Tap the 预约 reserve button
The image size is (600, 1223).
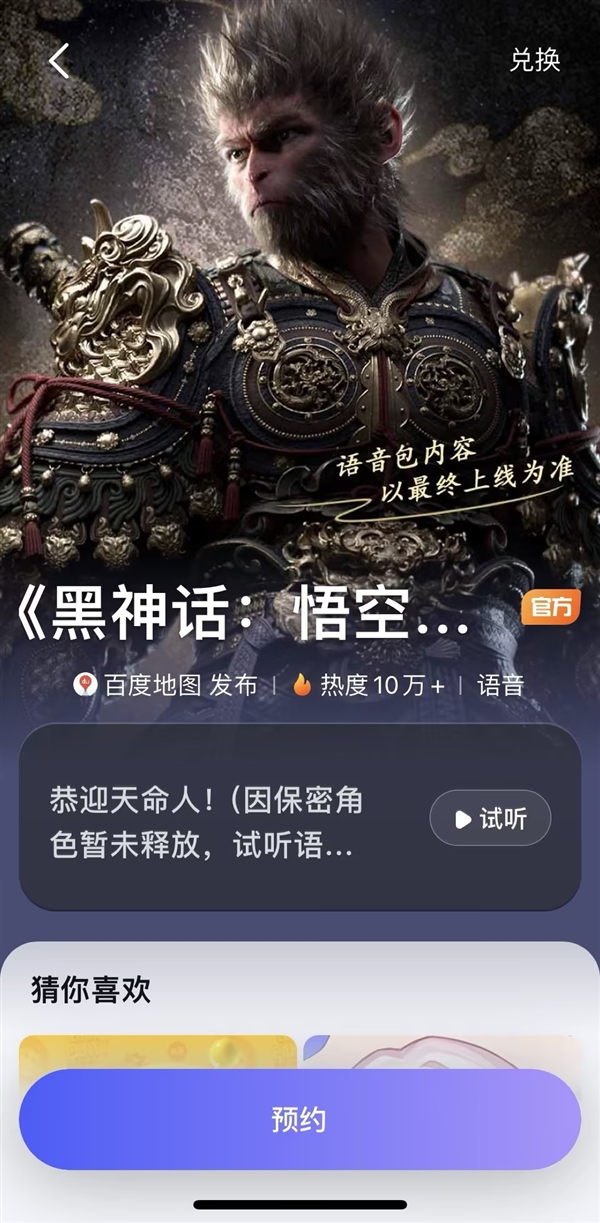(300, 1119)
